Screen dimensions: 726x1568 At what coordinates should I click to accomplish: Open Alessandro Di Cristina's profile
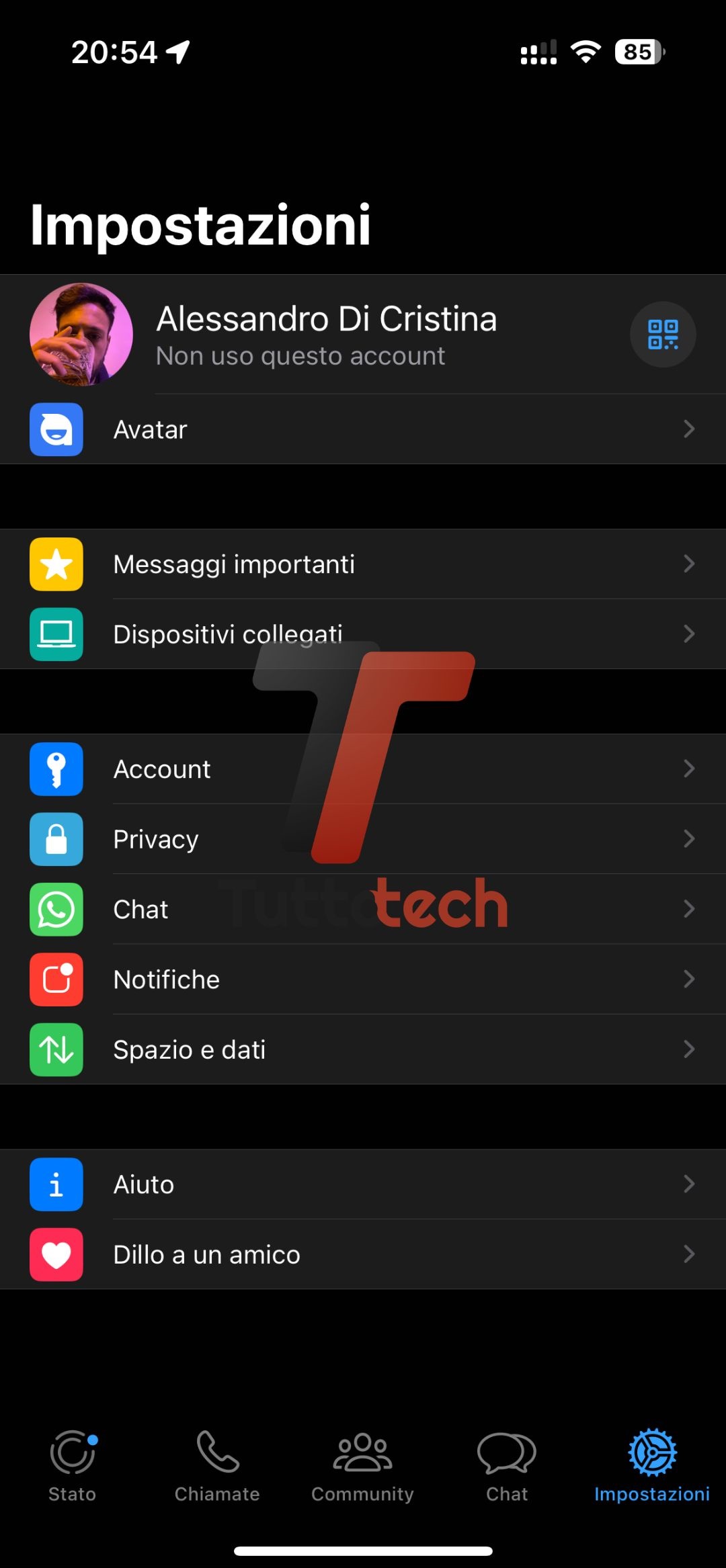point(326,334)
